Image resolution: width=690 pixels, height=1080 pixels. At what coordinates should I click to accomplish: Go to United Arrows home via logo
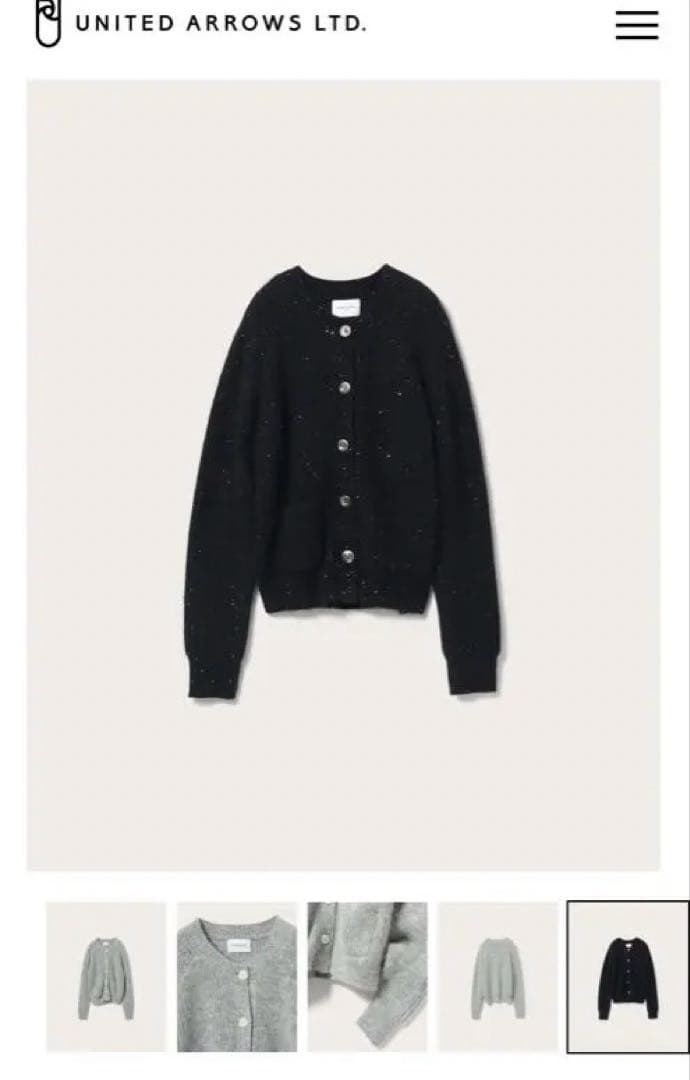pyautogui.click(x=200, y=24)
